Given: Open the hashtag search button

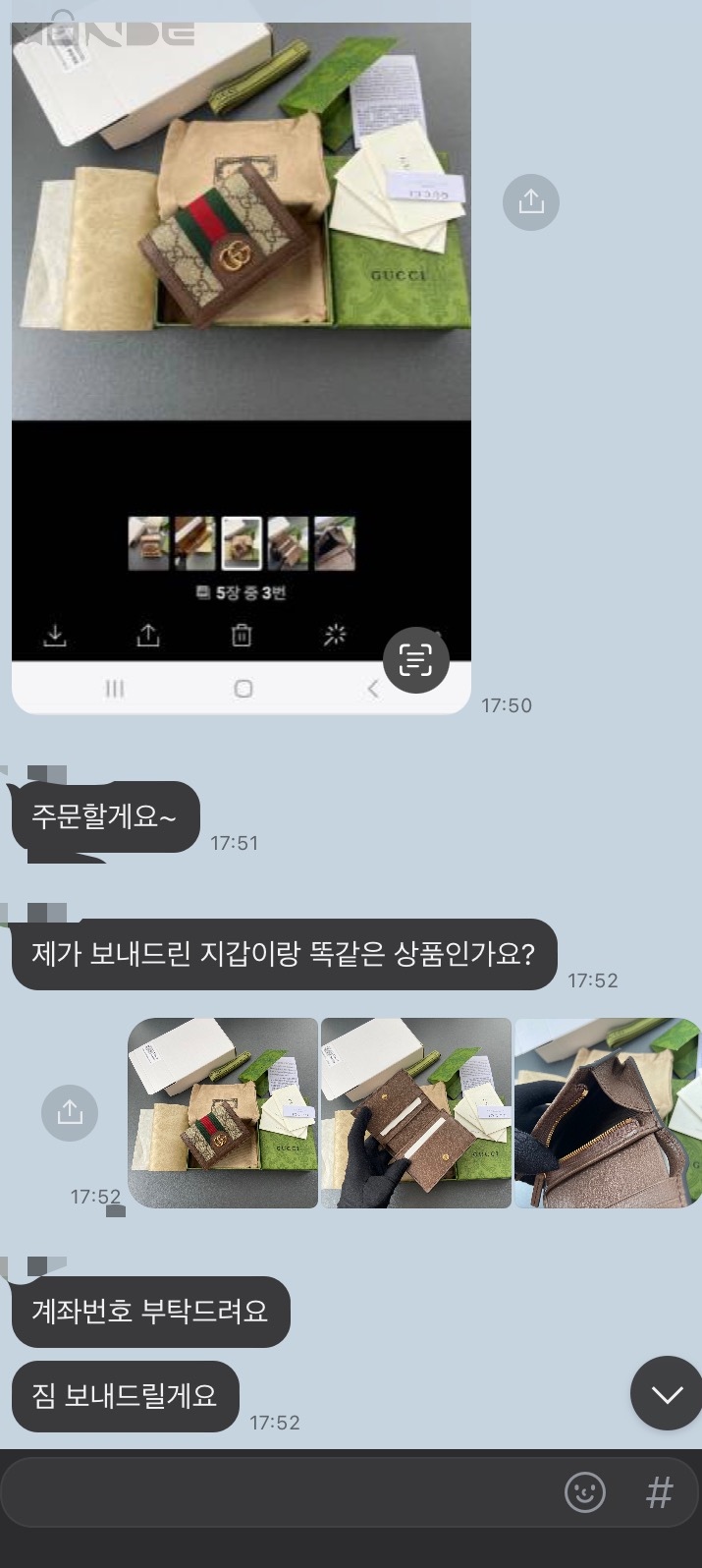Looking at the screenshot, I should pyautogui.click(x=659, y=1493).
